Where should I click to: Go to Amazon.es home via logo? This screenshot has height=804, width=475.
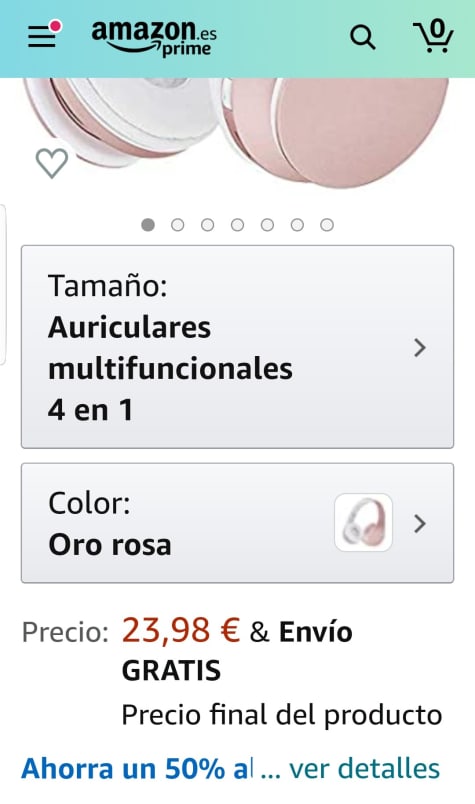(154, 38)
